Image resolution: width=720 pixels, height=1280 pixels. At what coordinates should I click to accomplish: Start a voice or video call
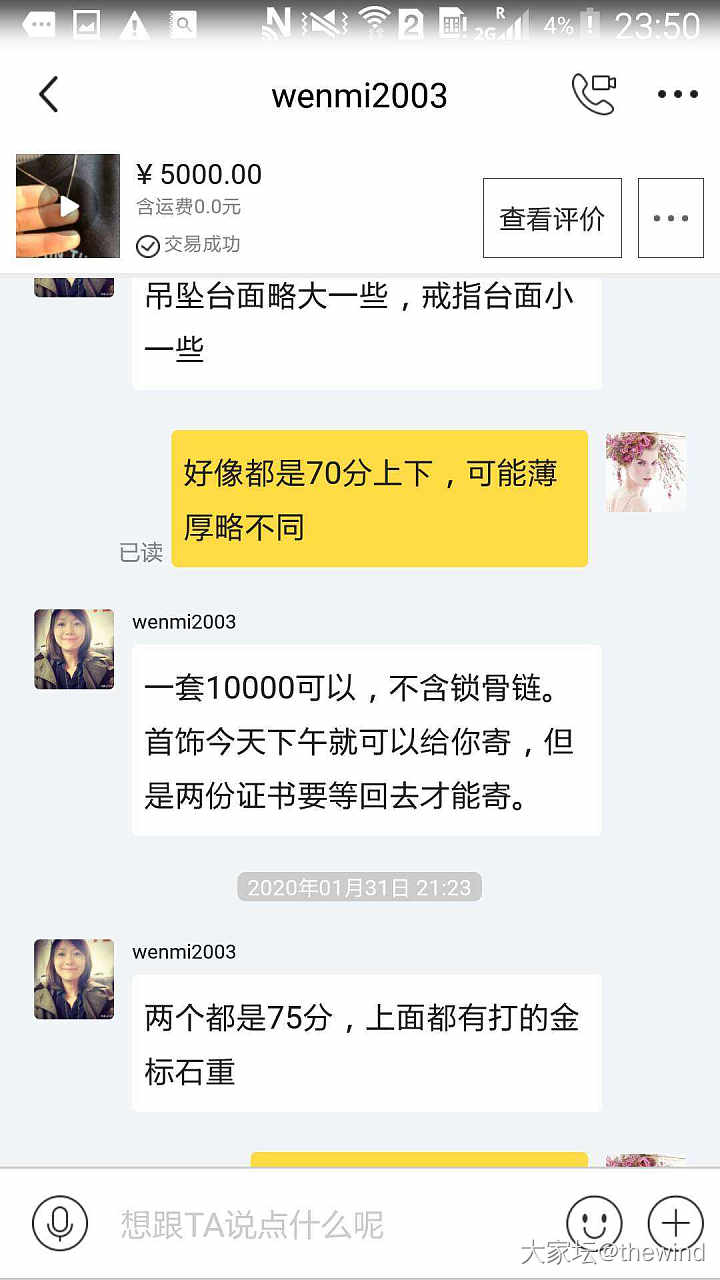tap(593, 95)
